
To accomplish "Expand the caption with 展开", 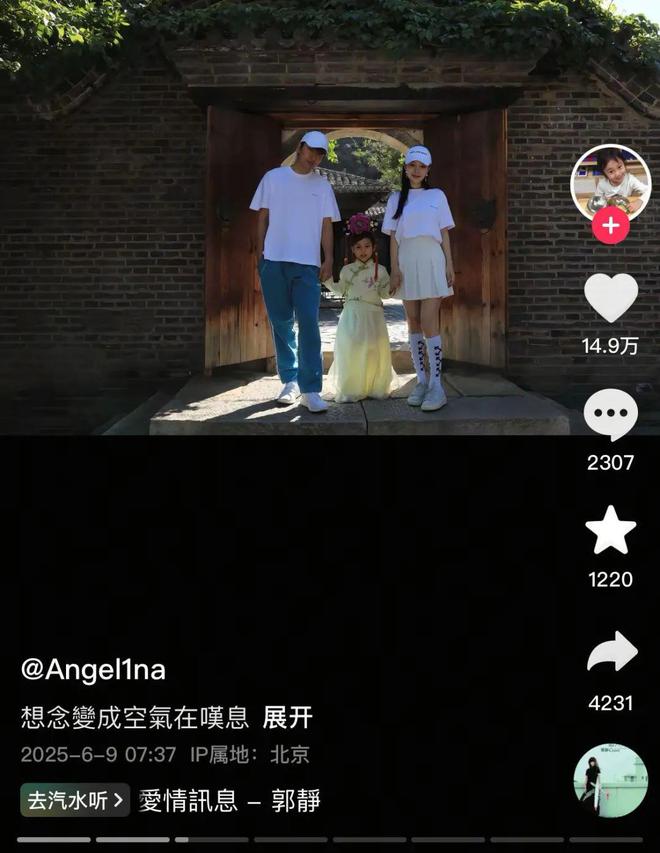I will [288, 717].
